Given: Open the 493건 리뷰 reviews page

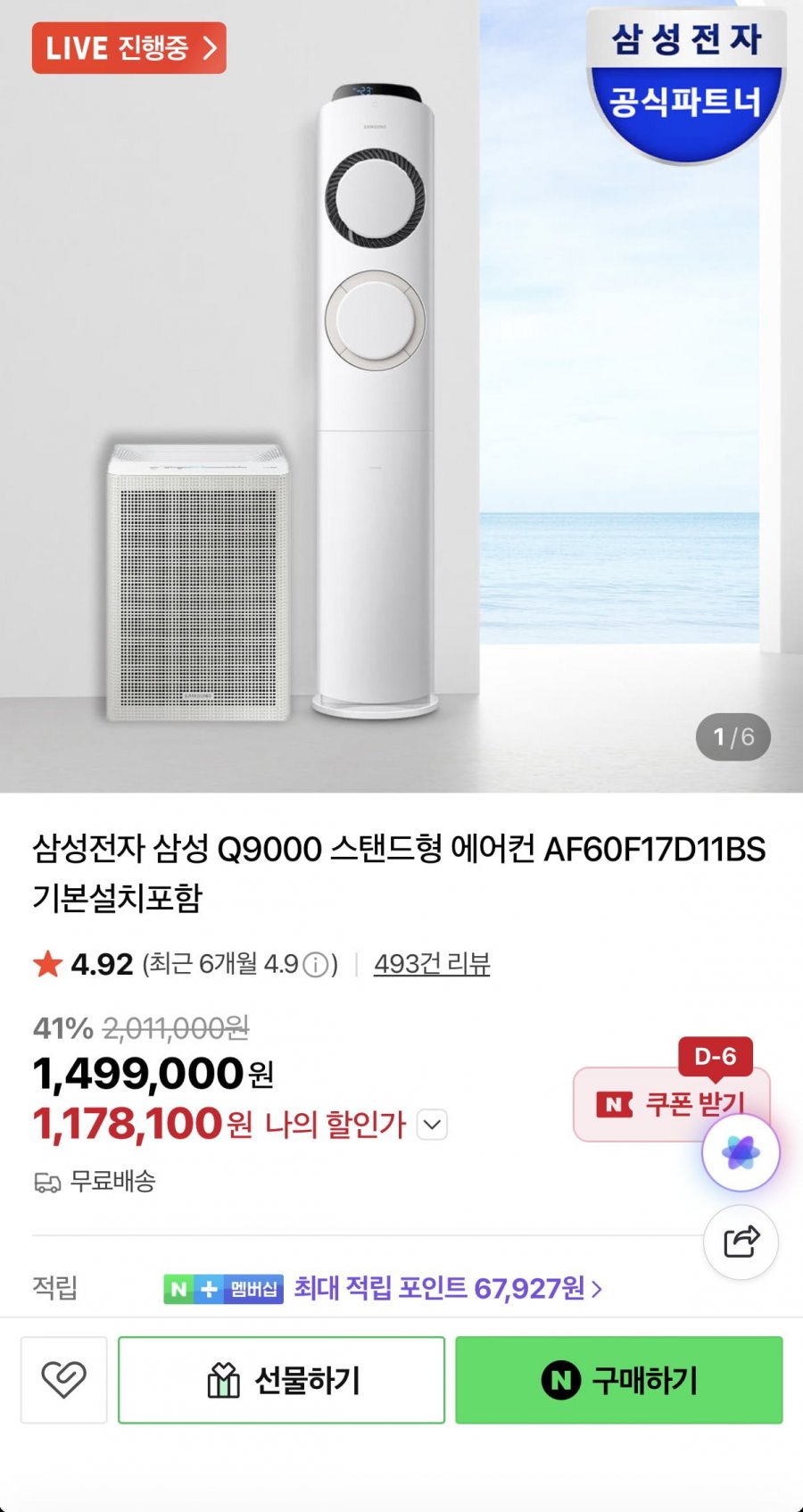Looking at the screenshot, I should pos(433,964).
